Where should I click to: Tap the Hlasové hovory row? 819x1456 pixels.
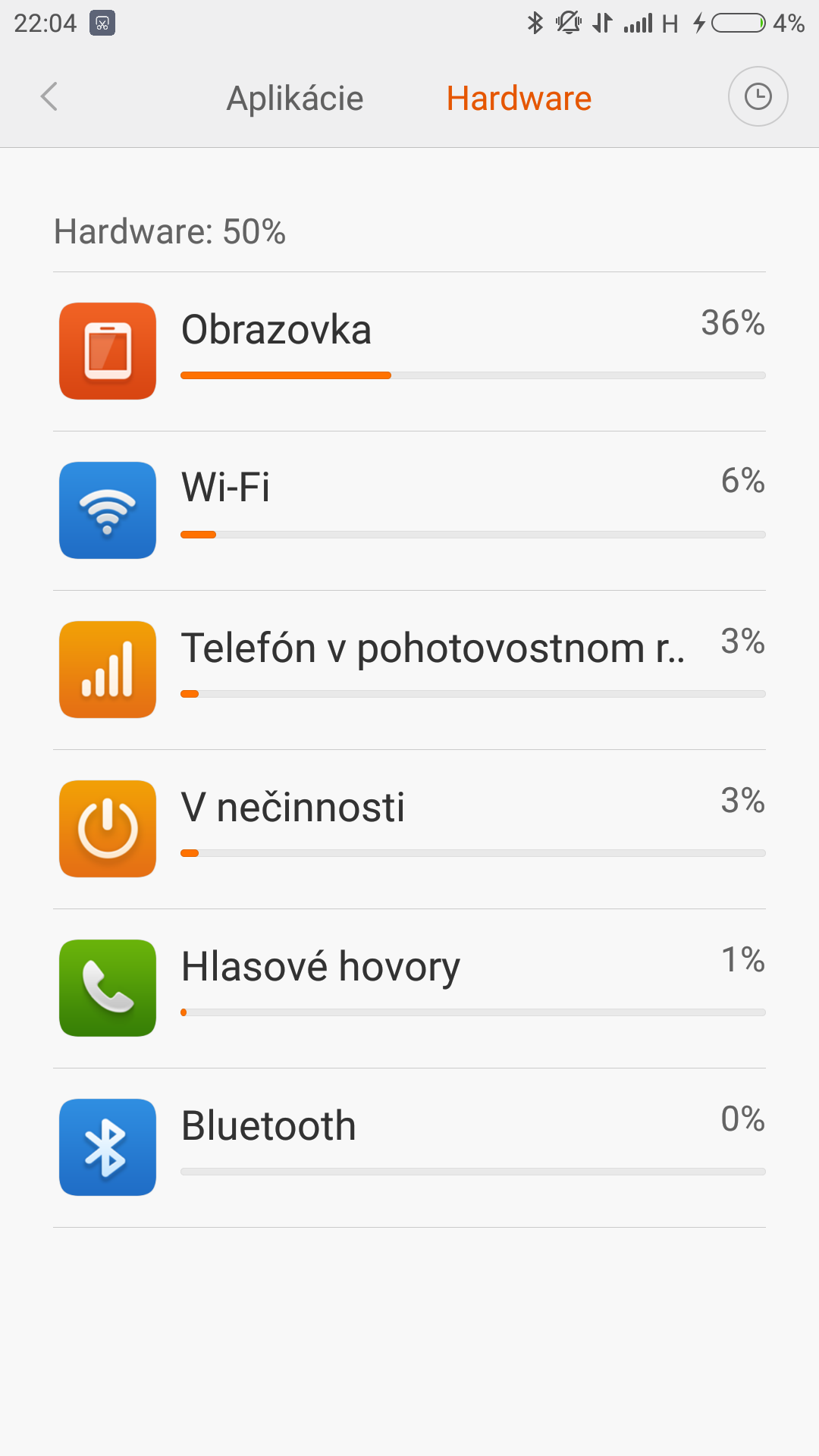[409, 988]
